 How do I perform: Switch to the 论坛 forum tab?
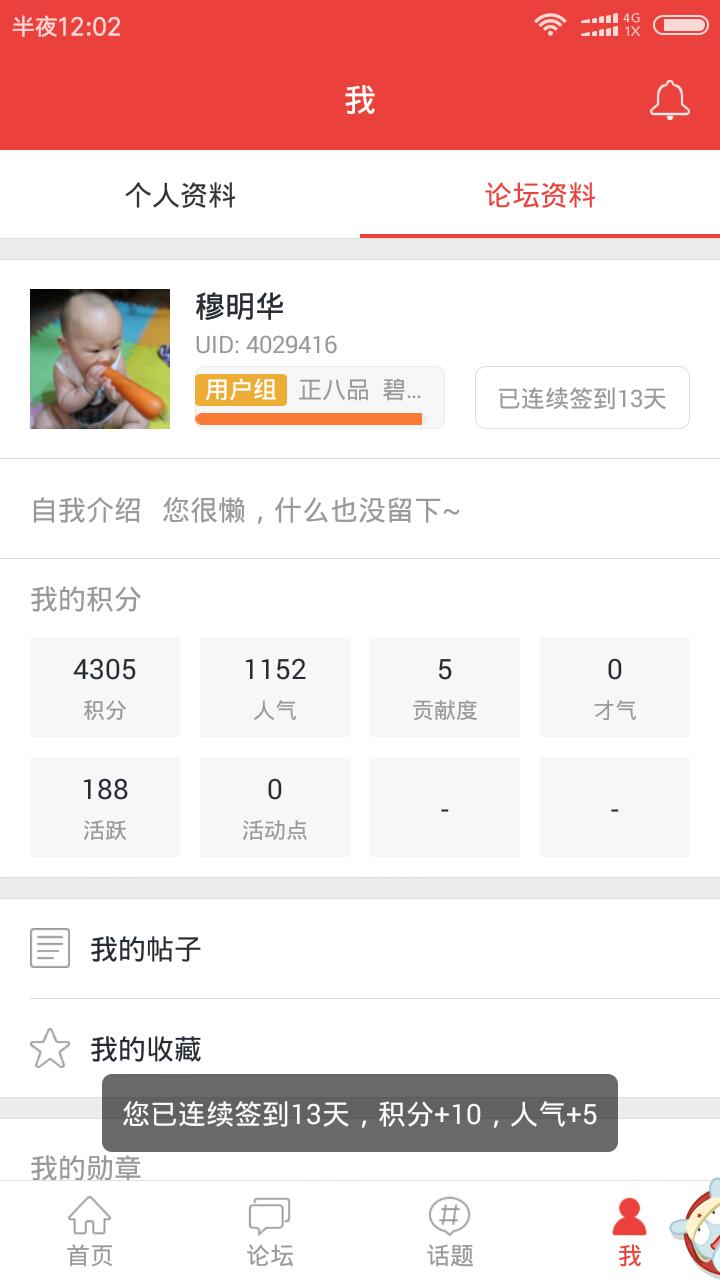click(270, 1232)
